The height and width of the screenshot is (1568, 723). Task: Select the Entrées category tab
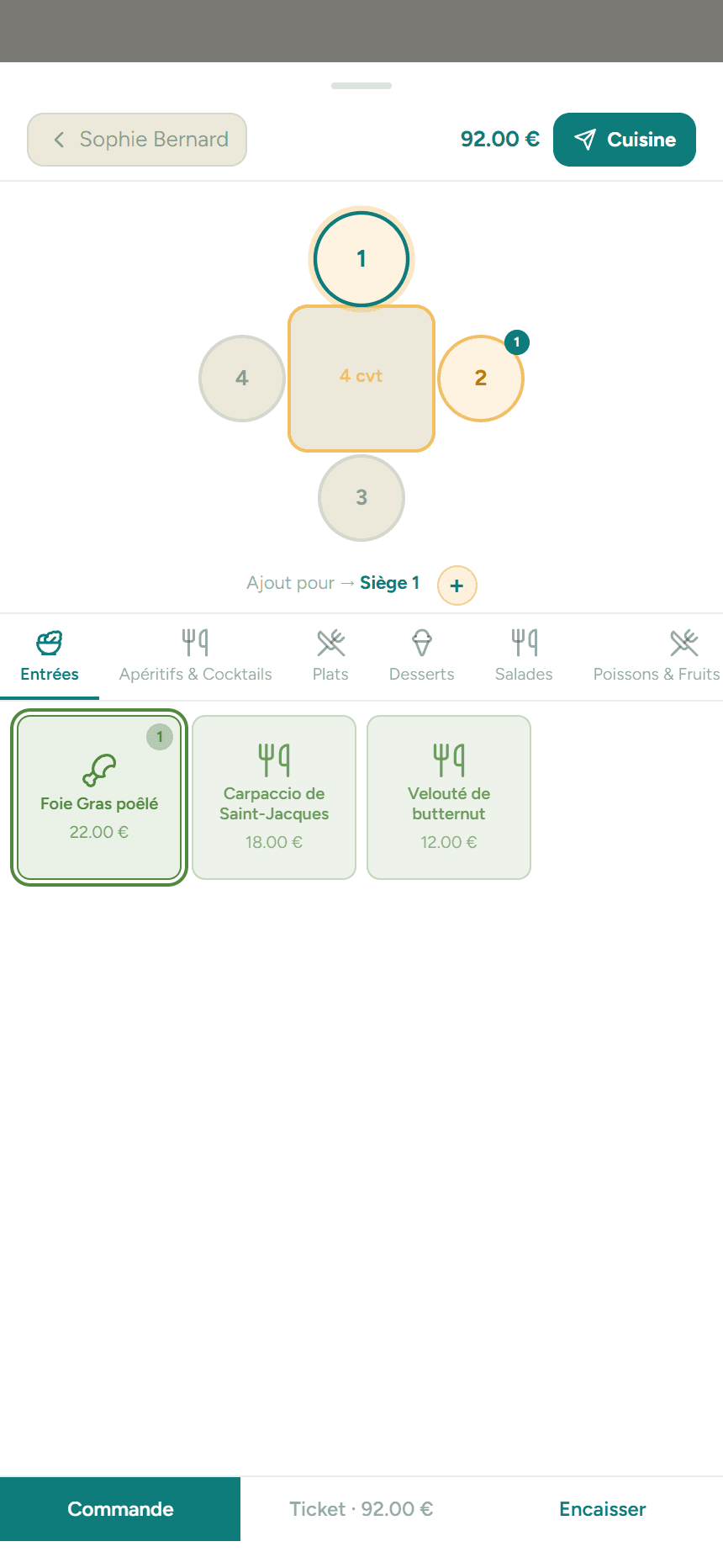(x=50, y=657)
